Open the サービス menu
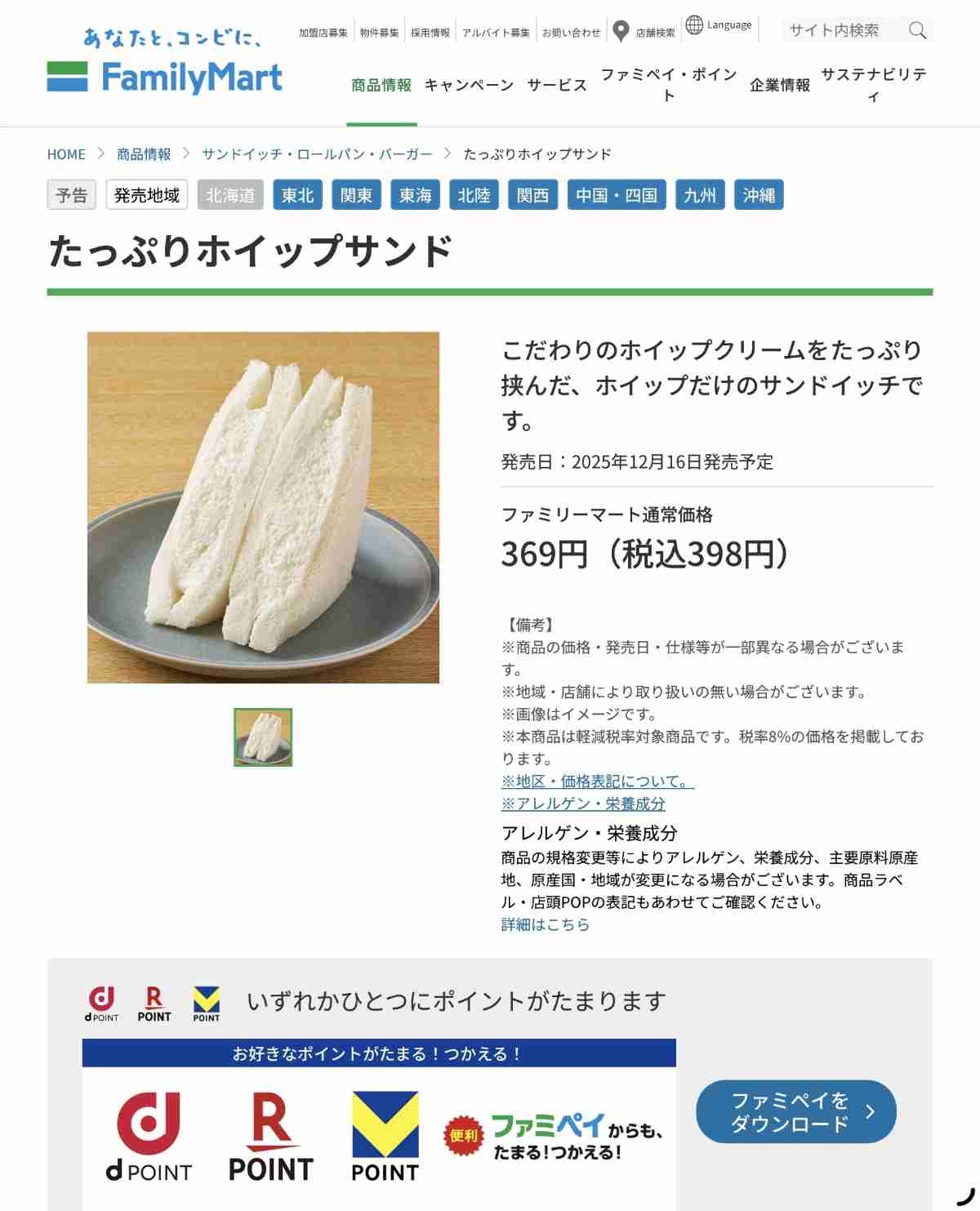 [557, 85]
